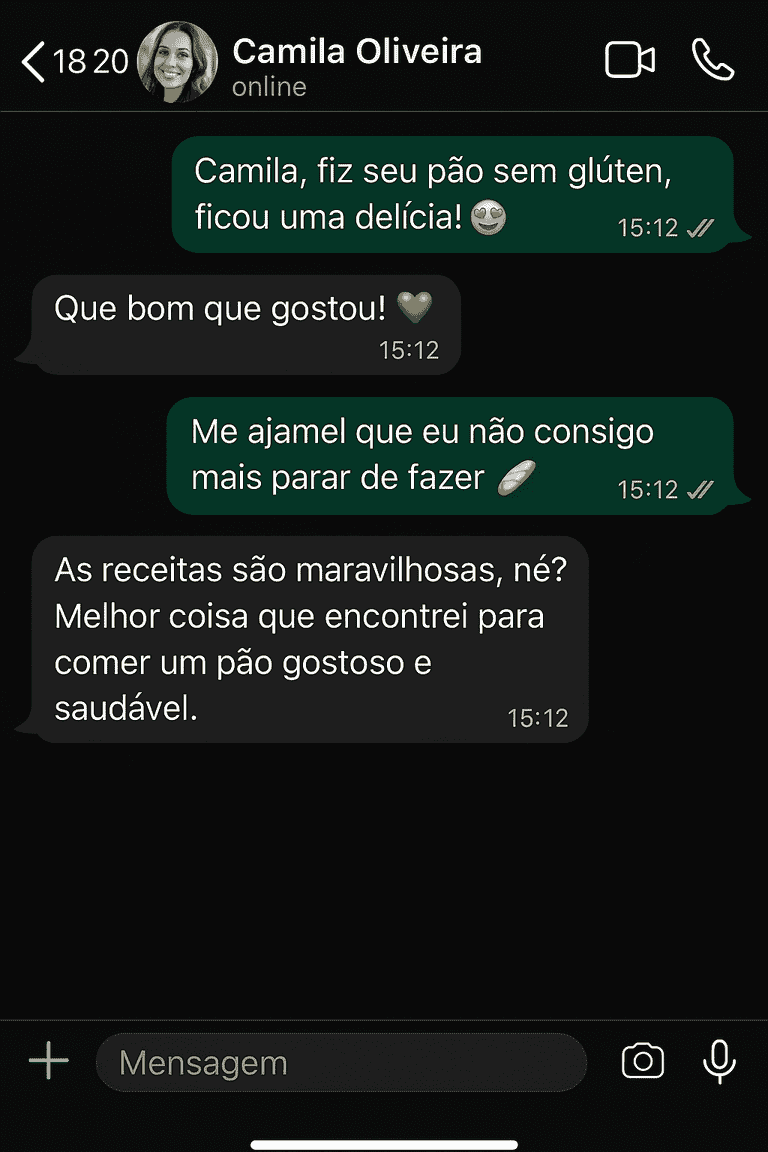
Task: Open the camera from the chat
Action: [642, 1061]
